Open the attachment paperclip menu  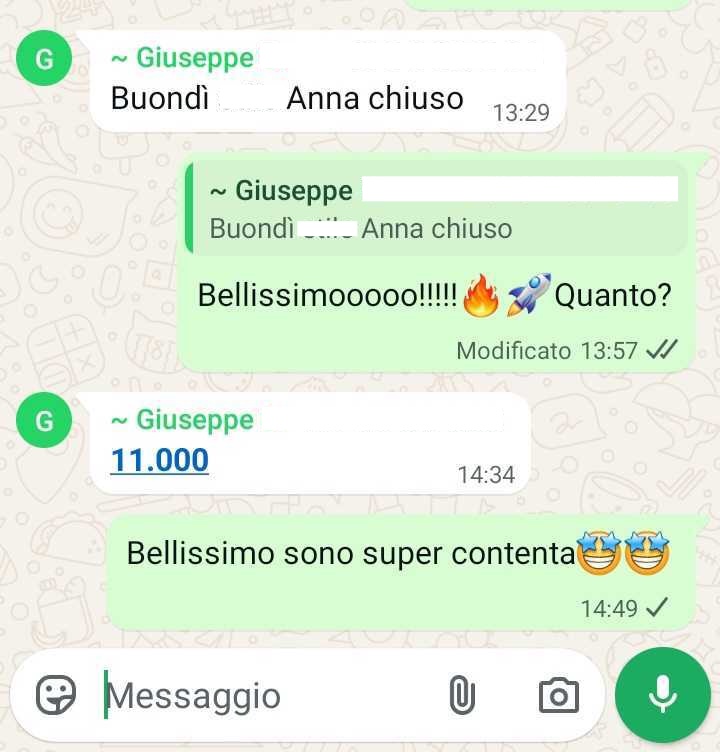461,696
